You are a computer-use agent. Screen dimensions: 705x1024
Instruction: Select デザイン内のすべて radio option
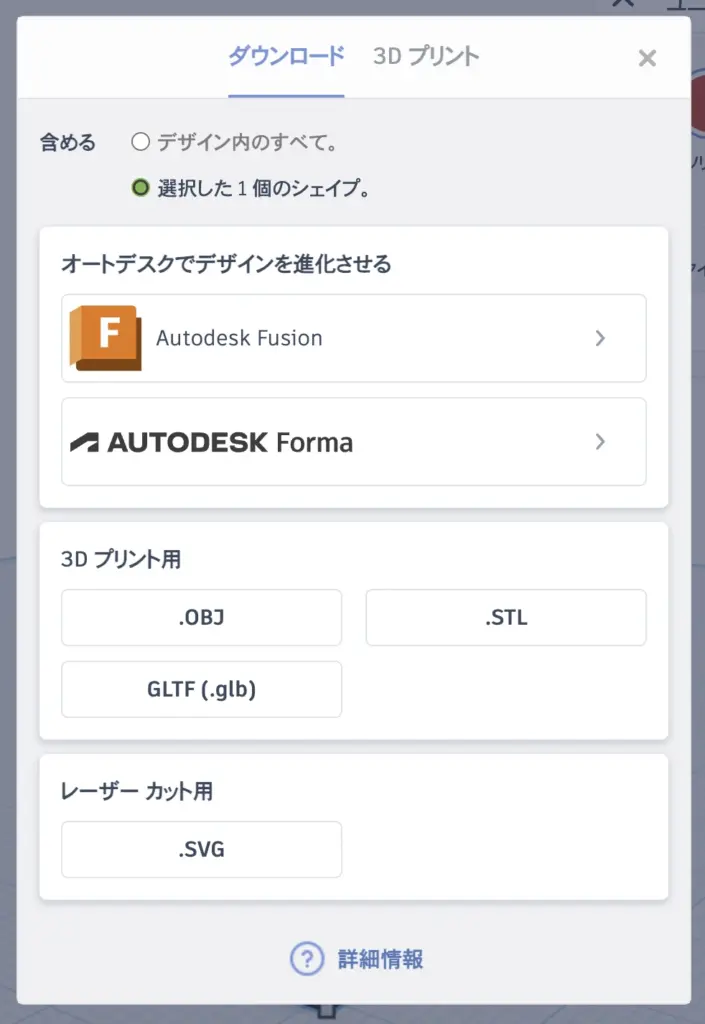point(141,142)
